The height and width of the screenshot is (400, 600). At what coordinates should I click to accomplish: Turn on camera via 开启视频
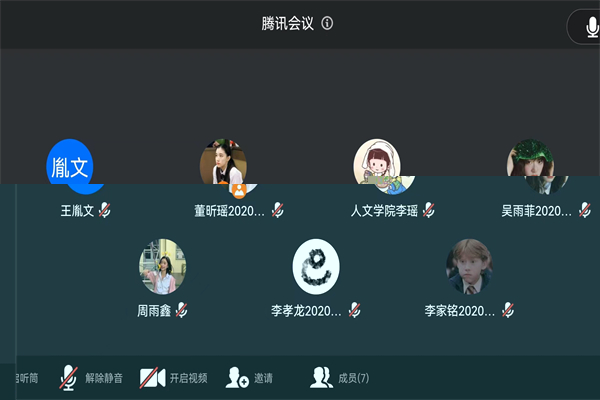[x=173, y=378]
